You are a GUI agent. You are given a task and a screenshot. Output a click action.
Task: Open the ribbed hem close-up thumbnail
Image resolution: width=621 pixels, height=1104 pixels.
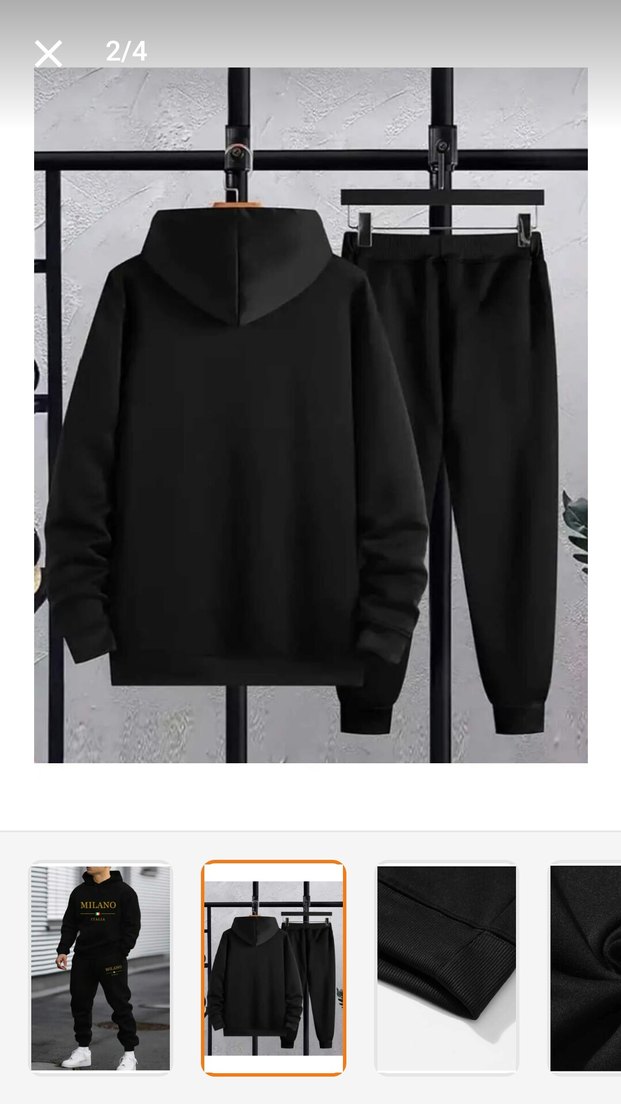pos(447,968)
